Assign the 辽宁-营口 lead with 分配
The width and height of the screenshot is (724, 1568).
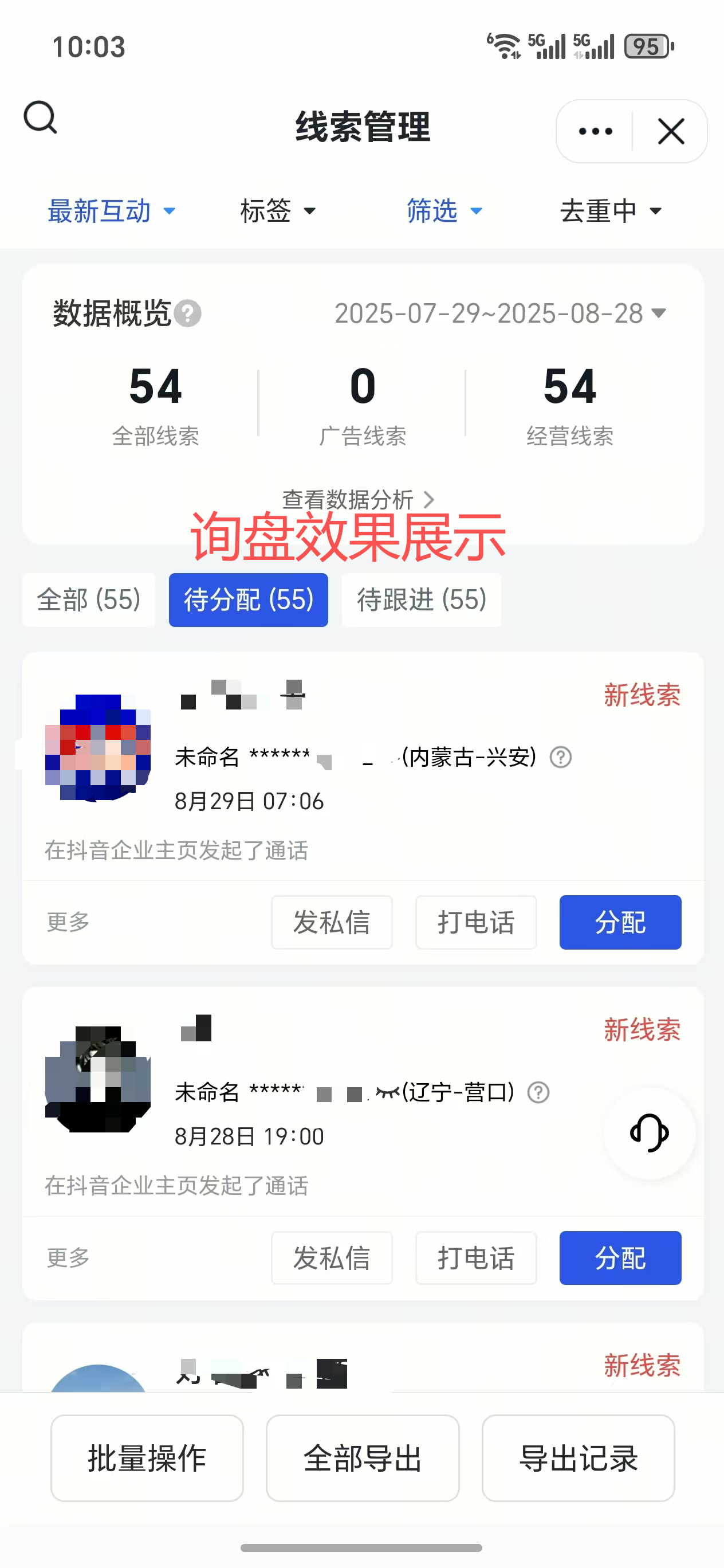(x=620, y=1257)
